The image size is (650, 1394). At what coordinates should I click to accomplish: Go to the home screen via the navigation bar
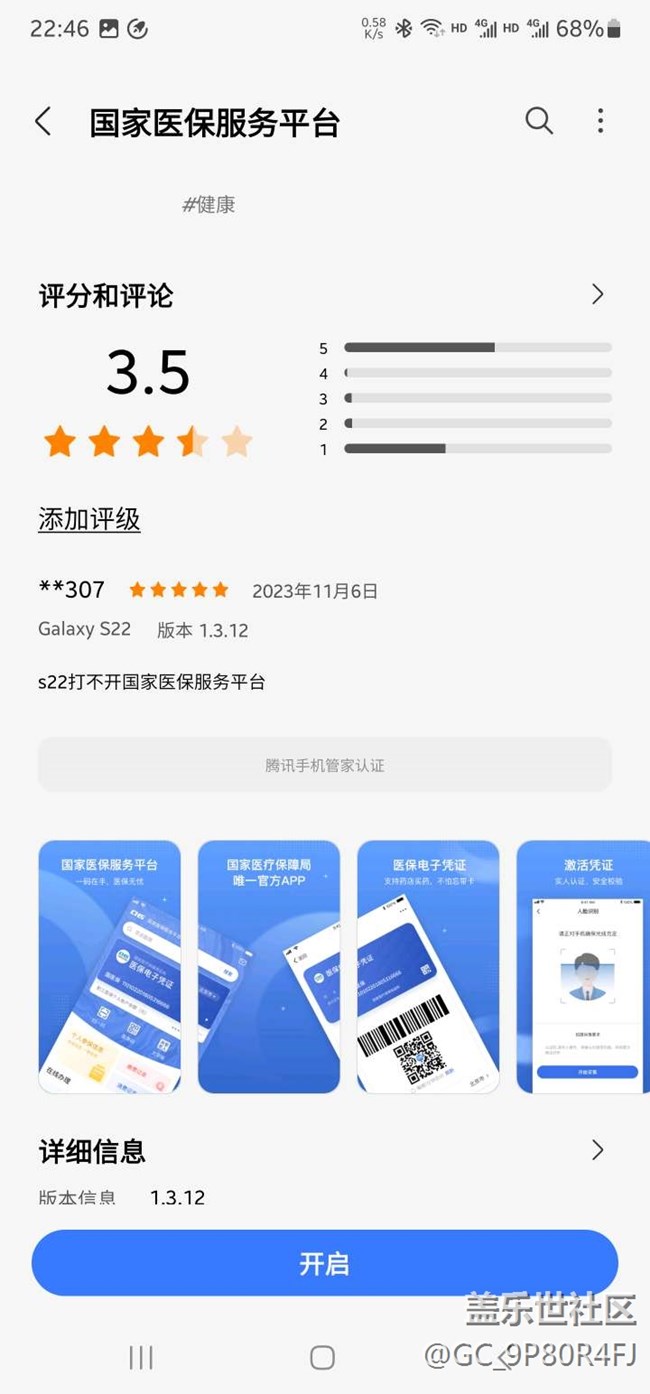[322, 1357]
